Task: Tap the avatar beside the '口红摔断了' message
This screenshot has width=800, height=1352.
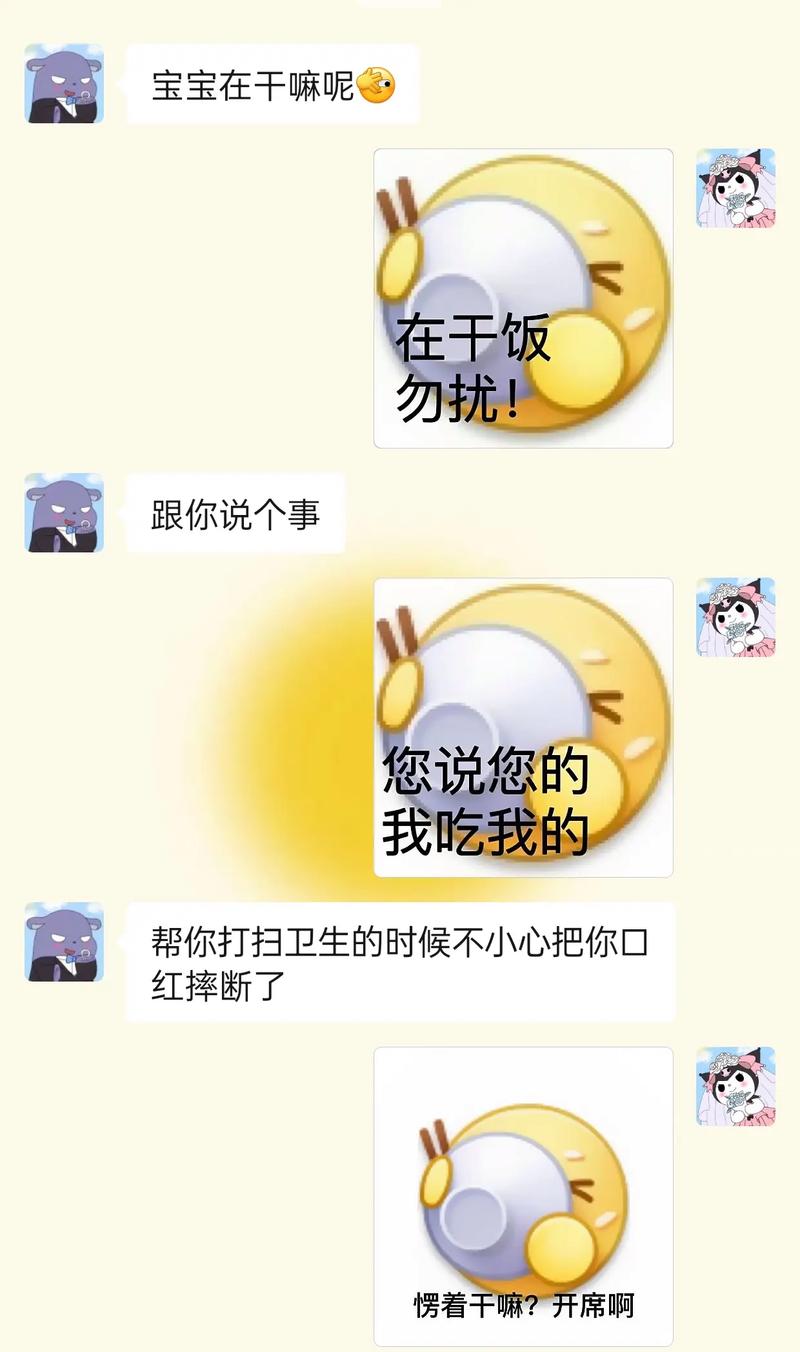Action: (x=64, y=941)
